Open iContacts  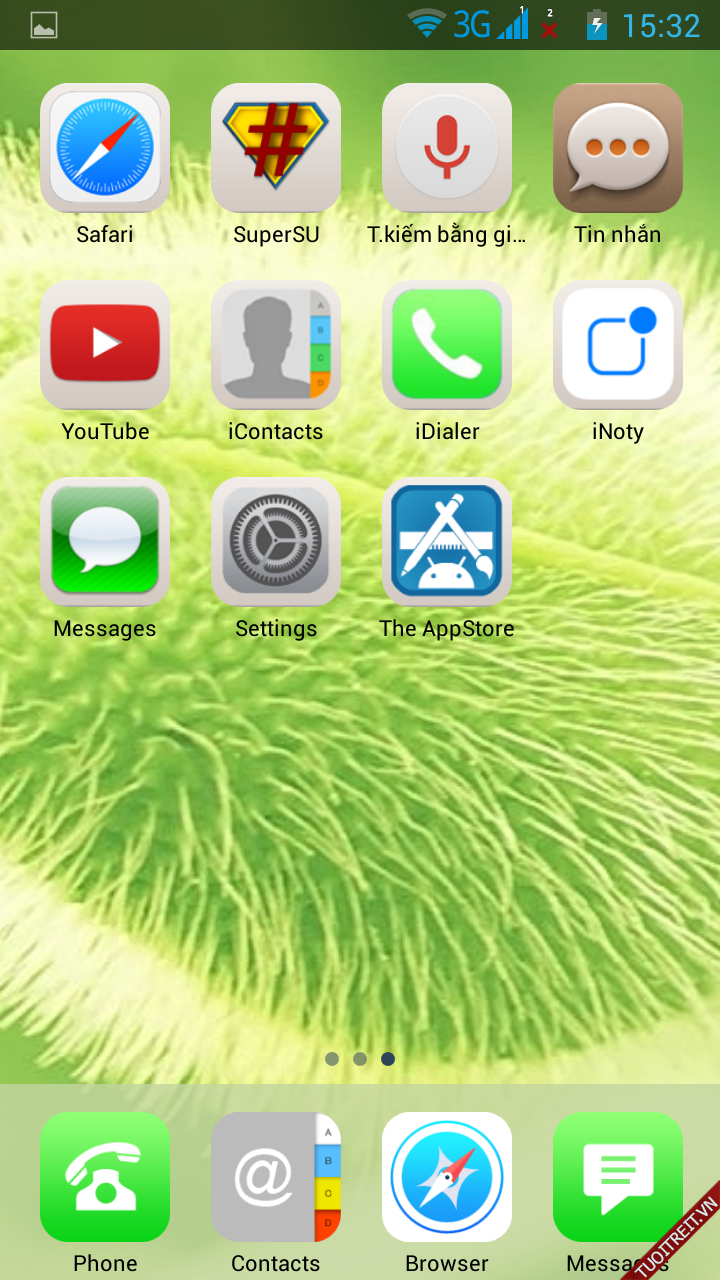(276, 344)
